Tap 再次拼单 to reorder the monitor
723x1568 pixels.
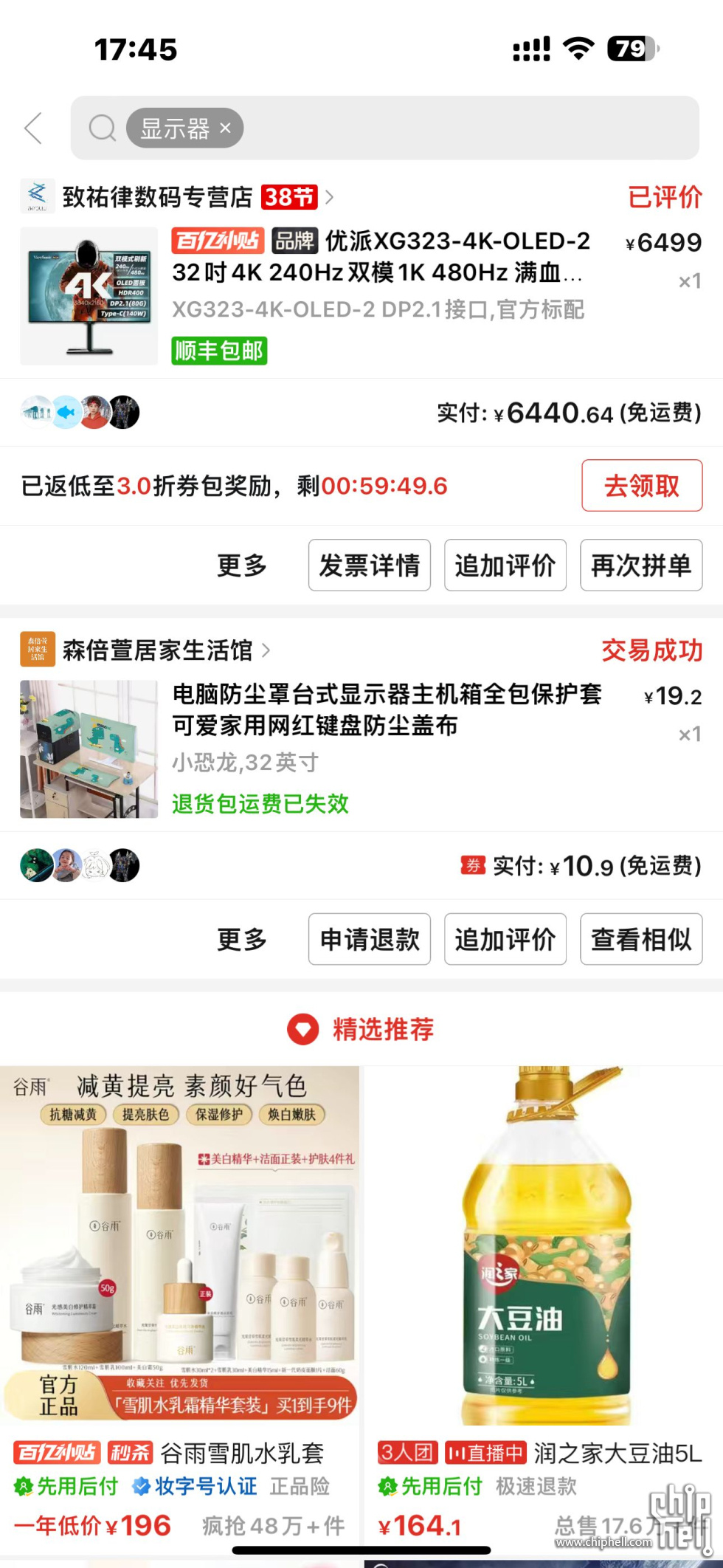640,565
